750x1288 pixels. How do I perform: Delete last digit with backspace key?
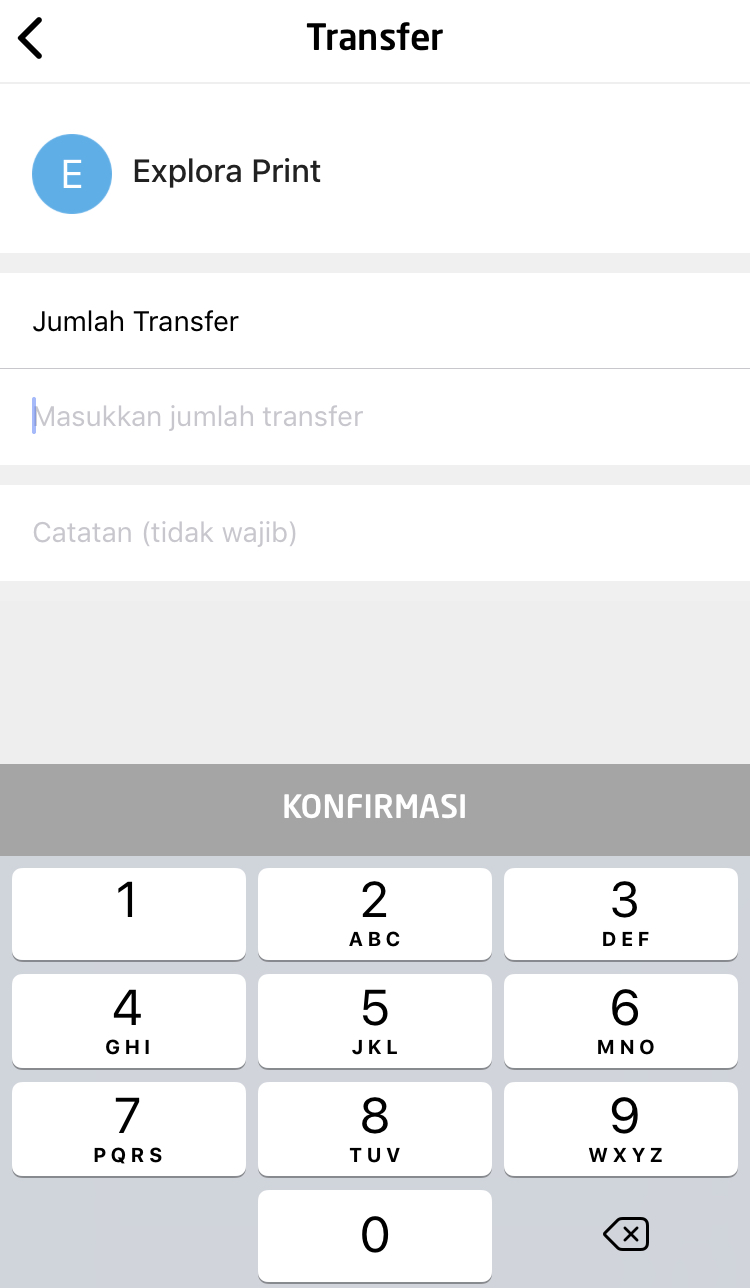click(x=626, y=1235)
